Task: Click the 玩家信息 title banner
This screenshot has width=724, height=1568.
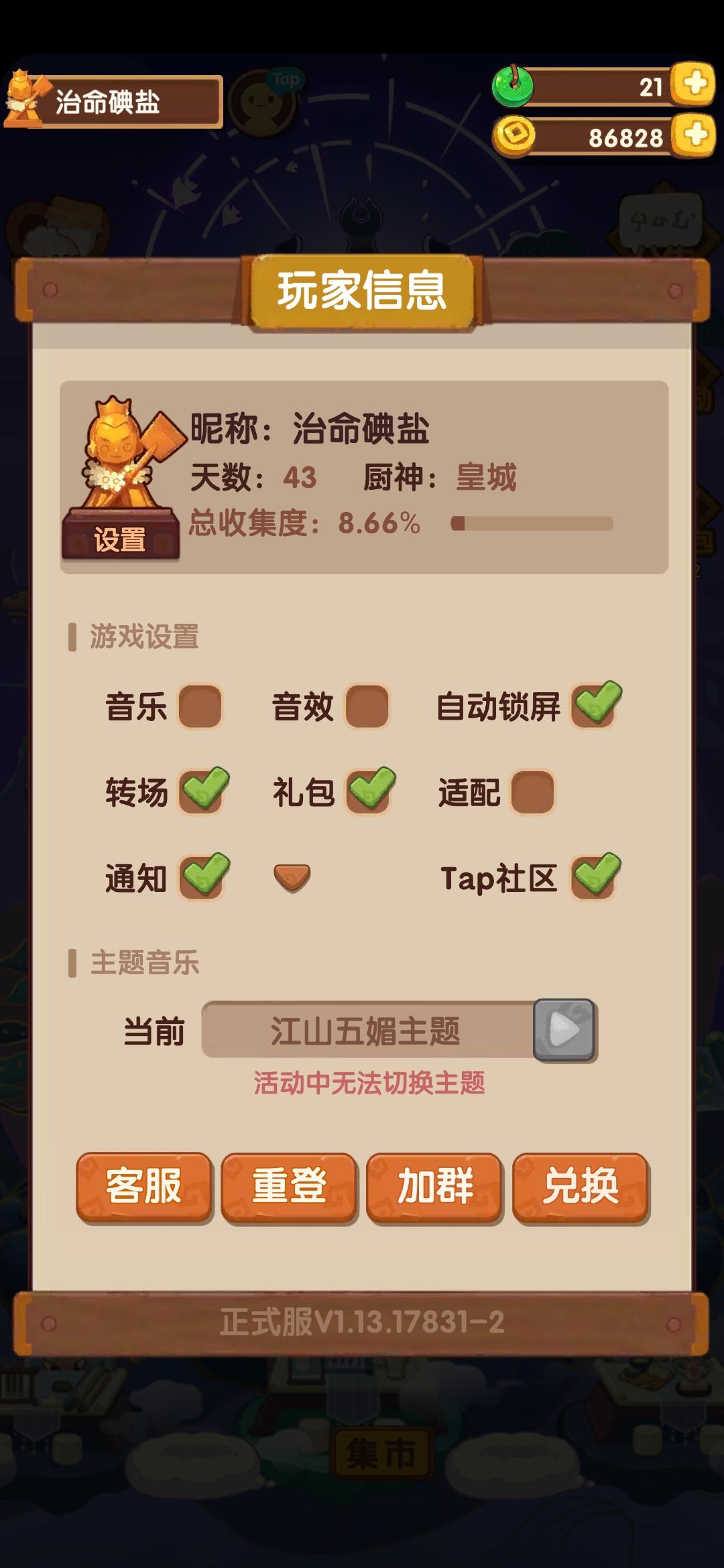Action: coord(362,289)
